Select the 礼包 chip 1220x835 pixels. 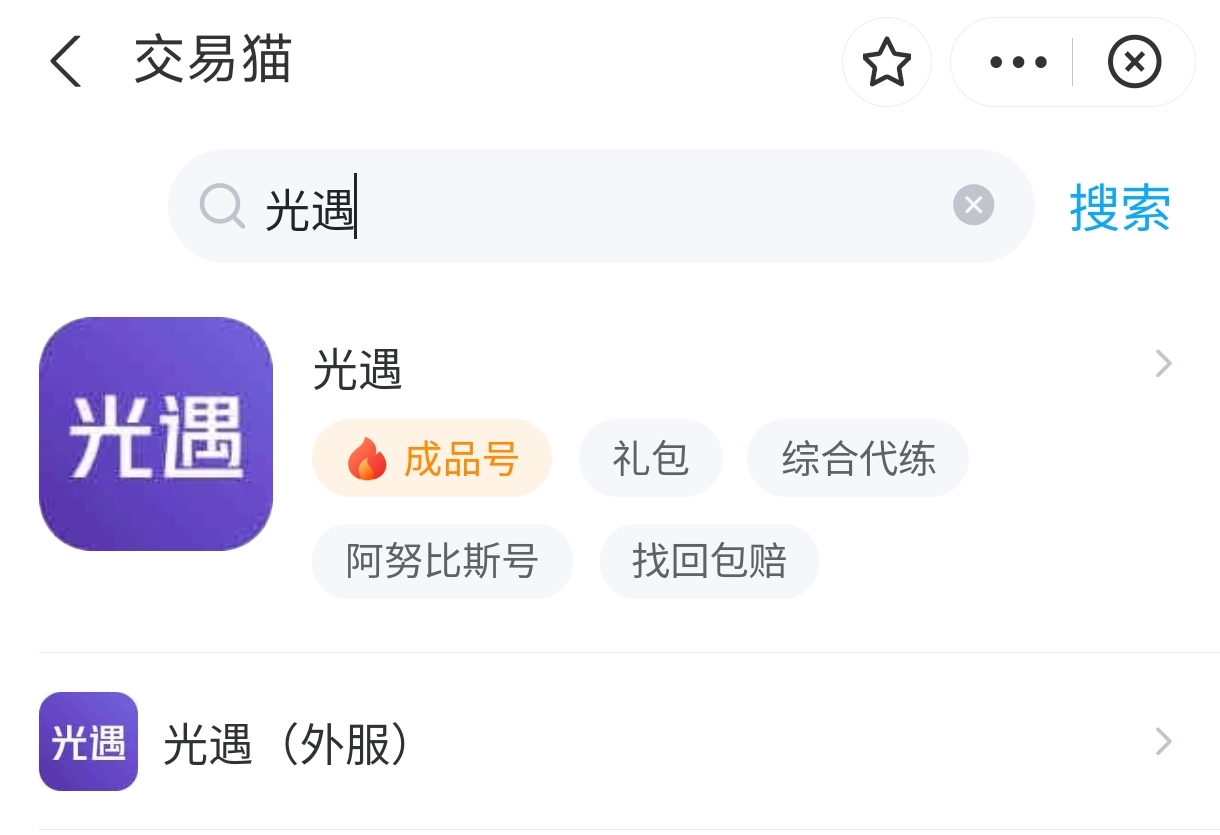click(650, 459)
